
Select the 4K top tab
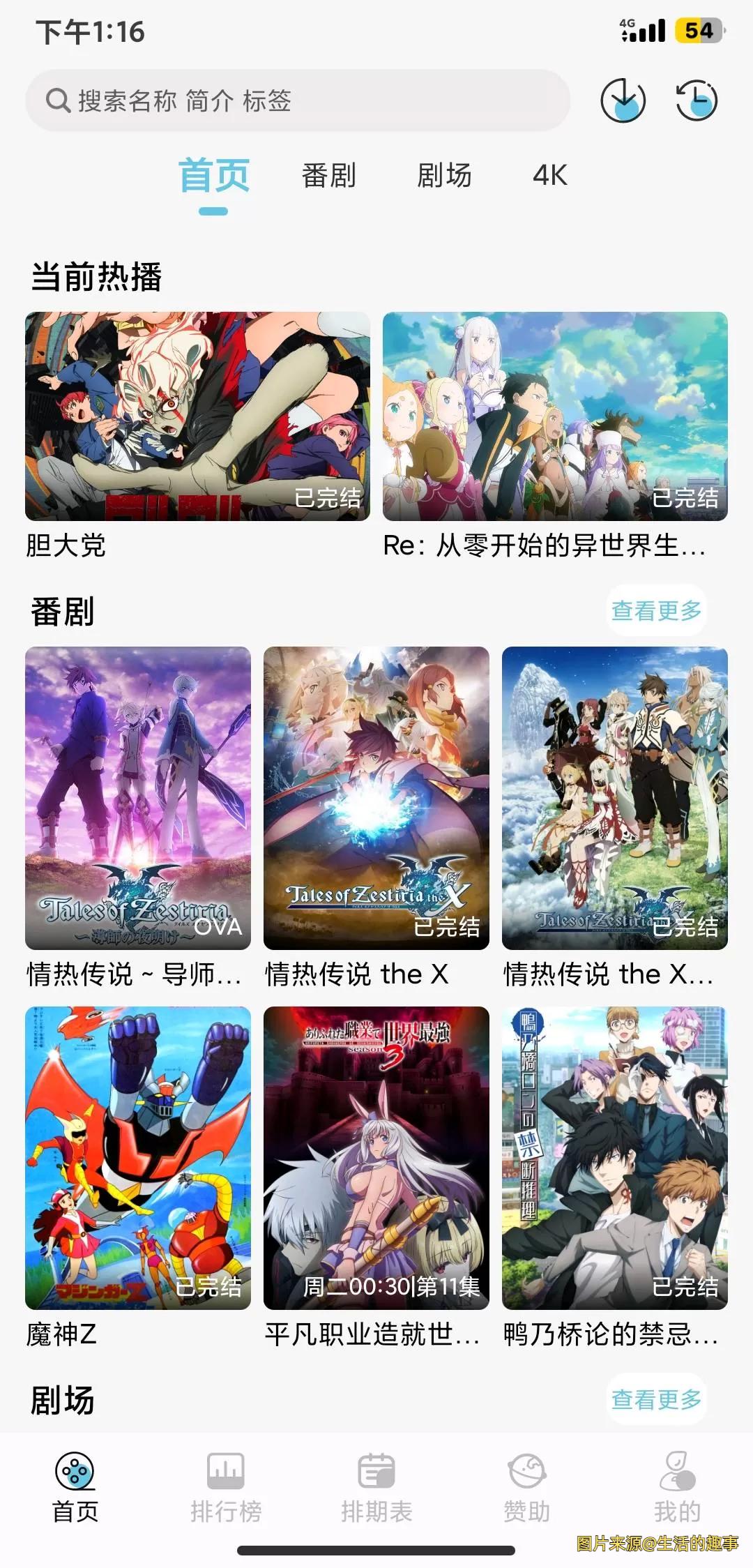[x=550, y=176]
